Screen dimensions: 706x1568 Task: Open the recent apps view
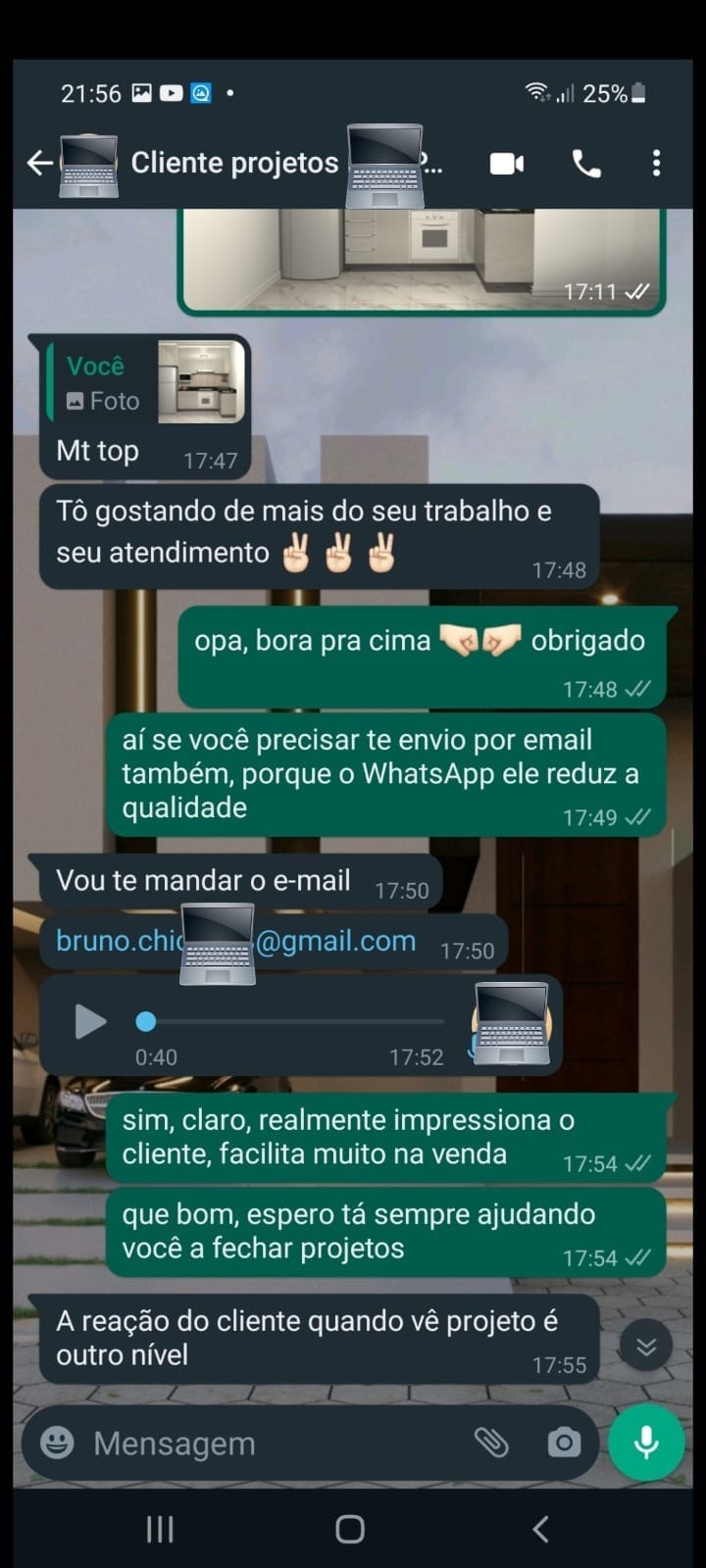(160, 1529)
